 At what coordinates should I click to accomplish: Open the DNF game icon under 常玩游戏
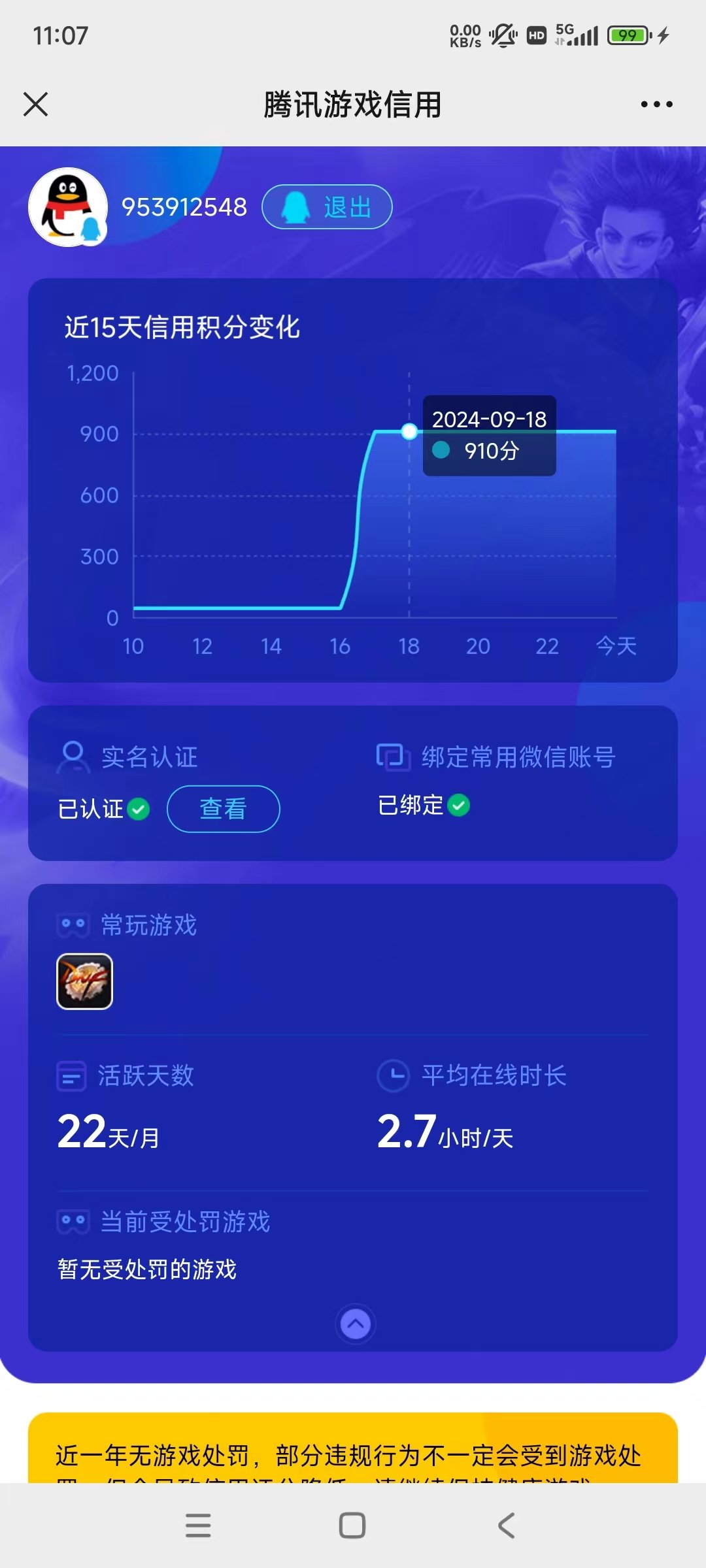click(x=85, y=981)
